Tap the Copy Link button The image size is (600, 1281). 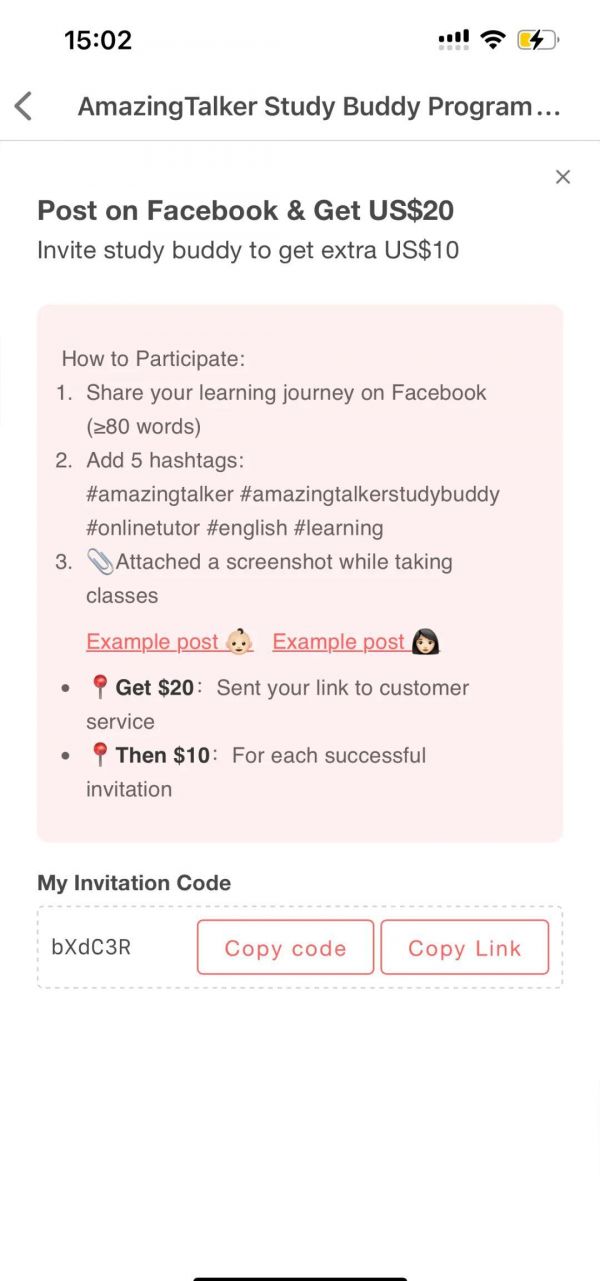(x=465, y=947)
